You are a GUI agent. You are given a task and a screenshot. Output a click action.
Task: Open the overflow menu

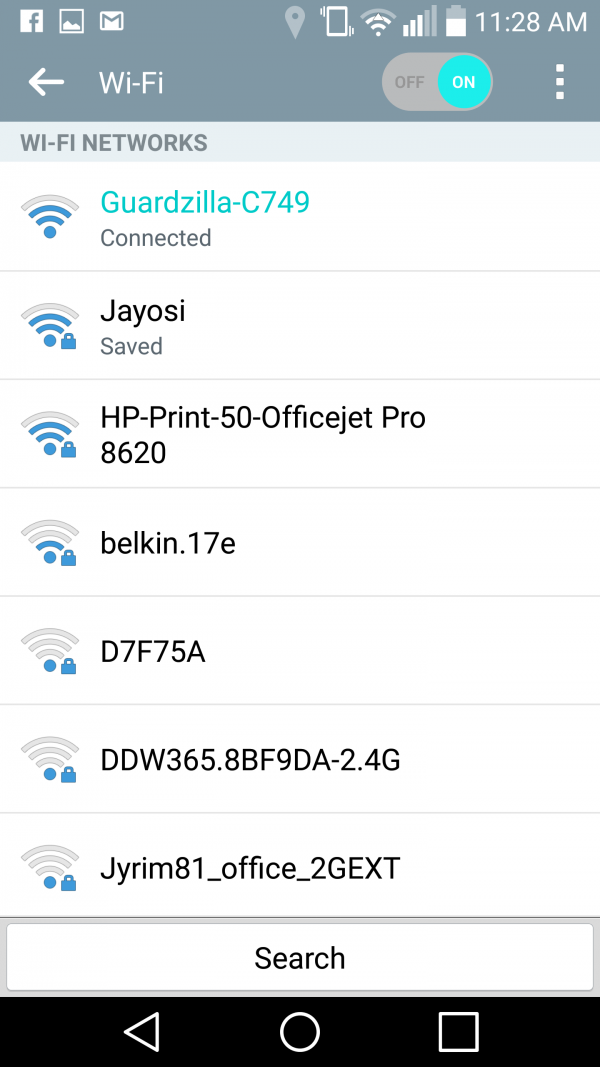pyautogui.click(x=560, y=82)
